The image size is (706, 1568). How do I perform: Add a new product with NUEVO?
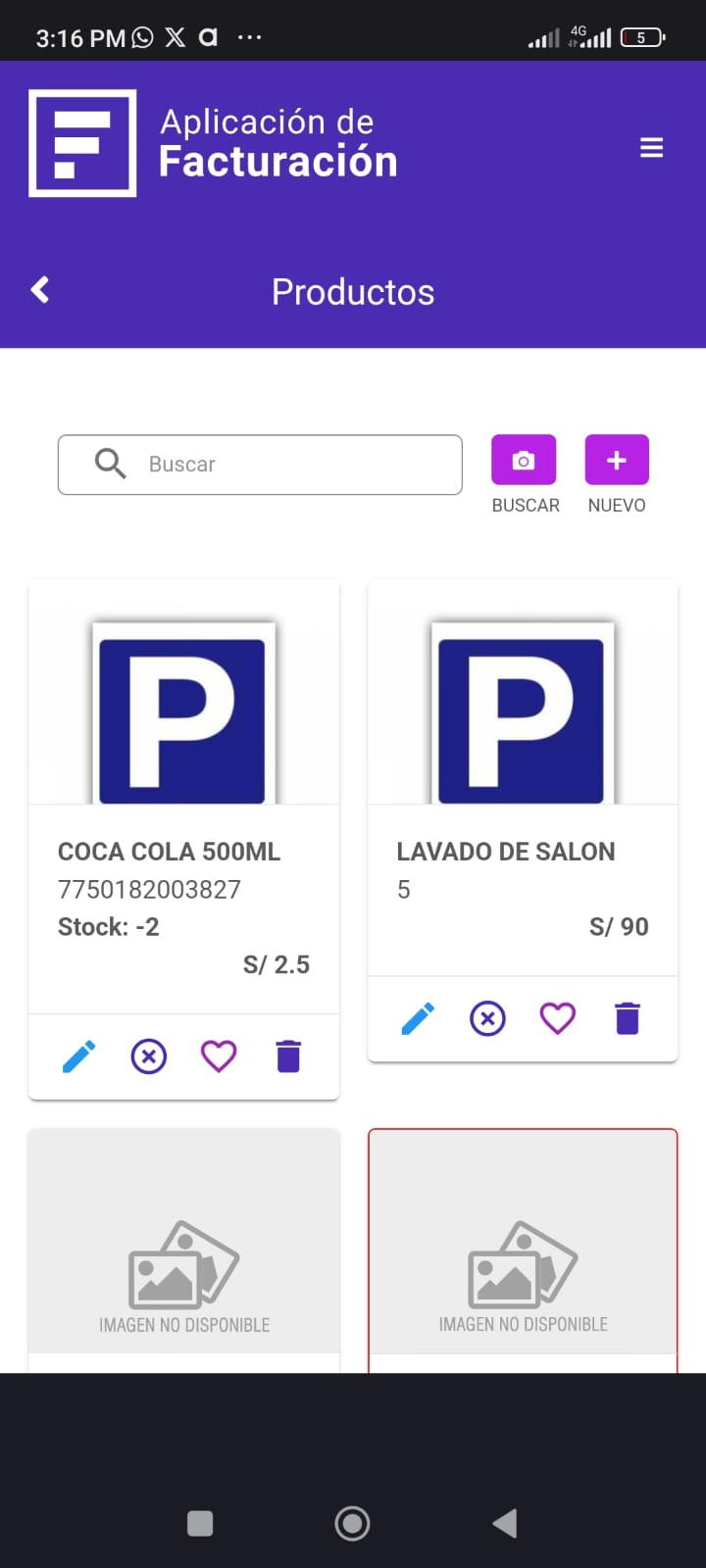(x=617, y=460)
